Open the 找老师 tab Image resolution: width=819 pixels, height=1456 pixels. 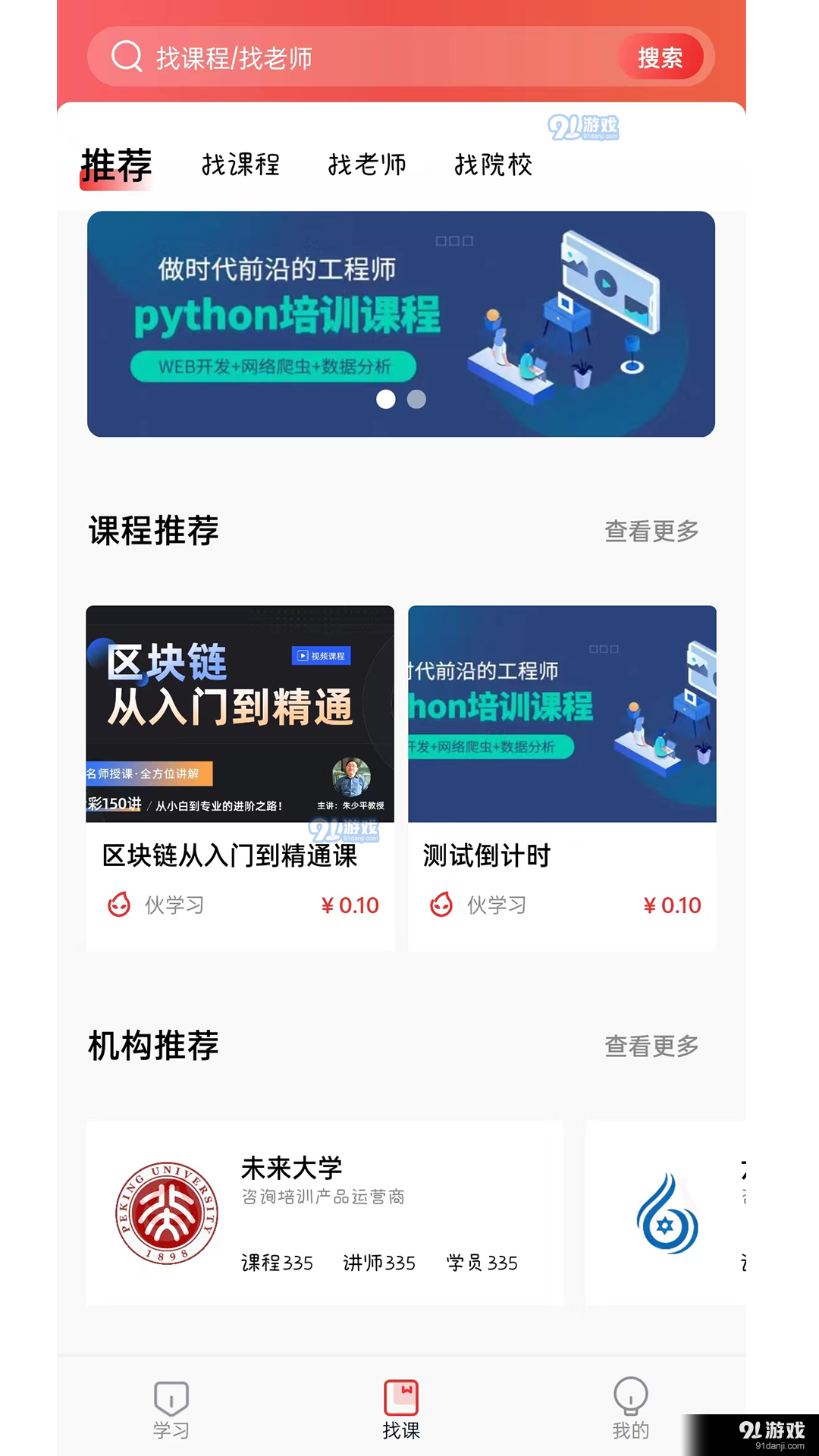pos(367,165)
